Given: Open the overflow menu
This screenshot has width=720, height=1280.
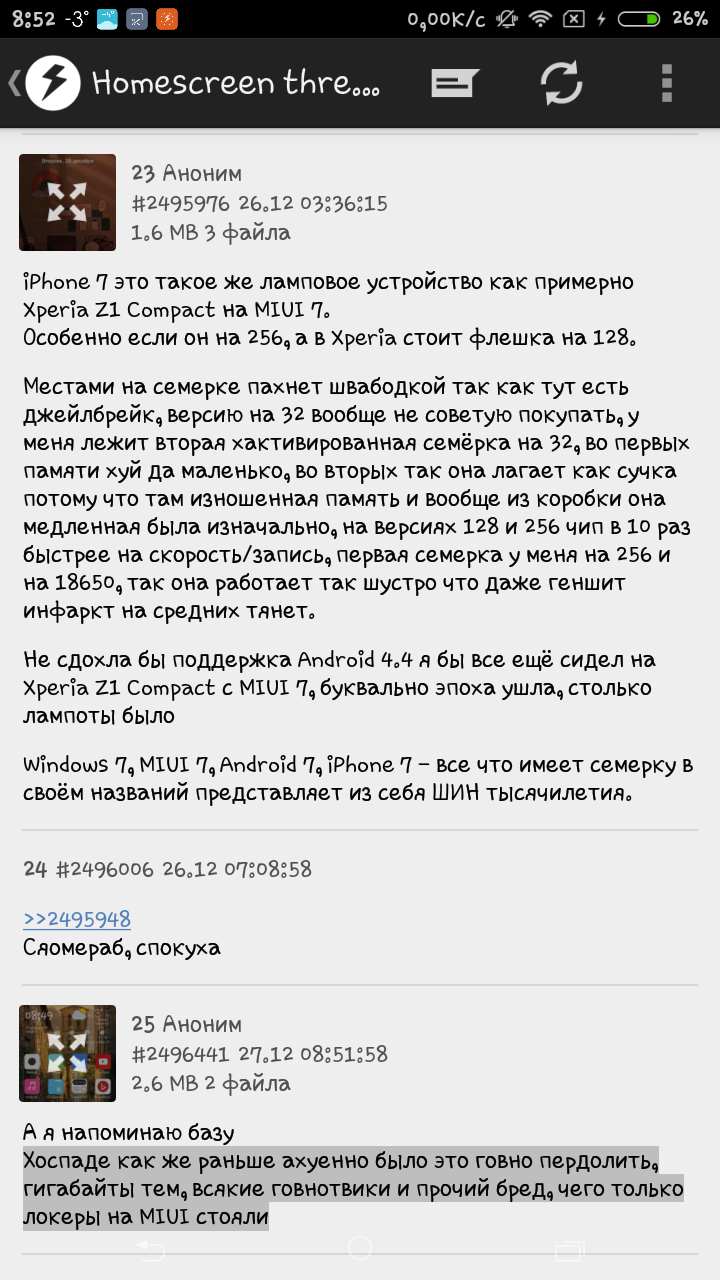Looking at the screenshot, I should coord(667,83).
